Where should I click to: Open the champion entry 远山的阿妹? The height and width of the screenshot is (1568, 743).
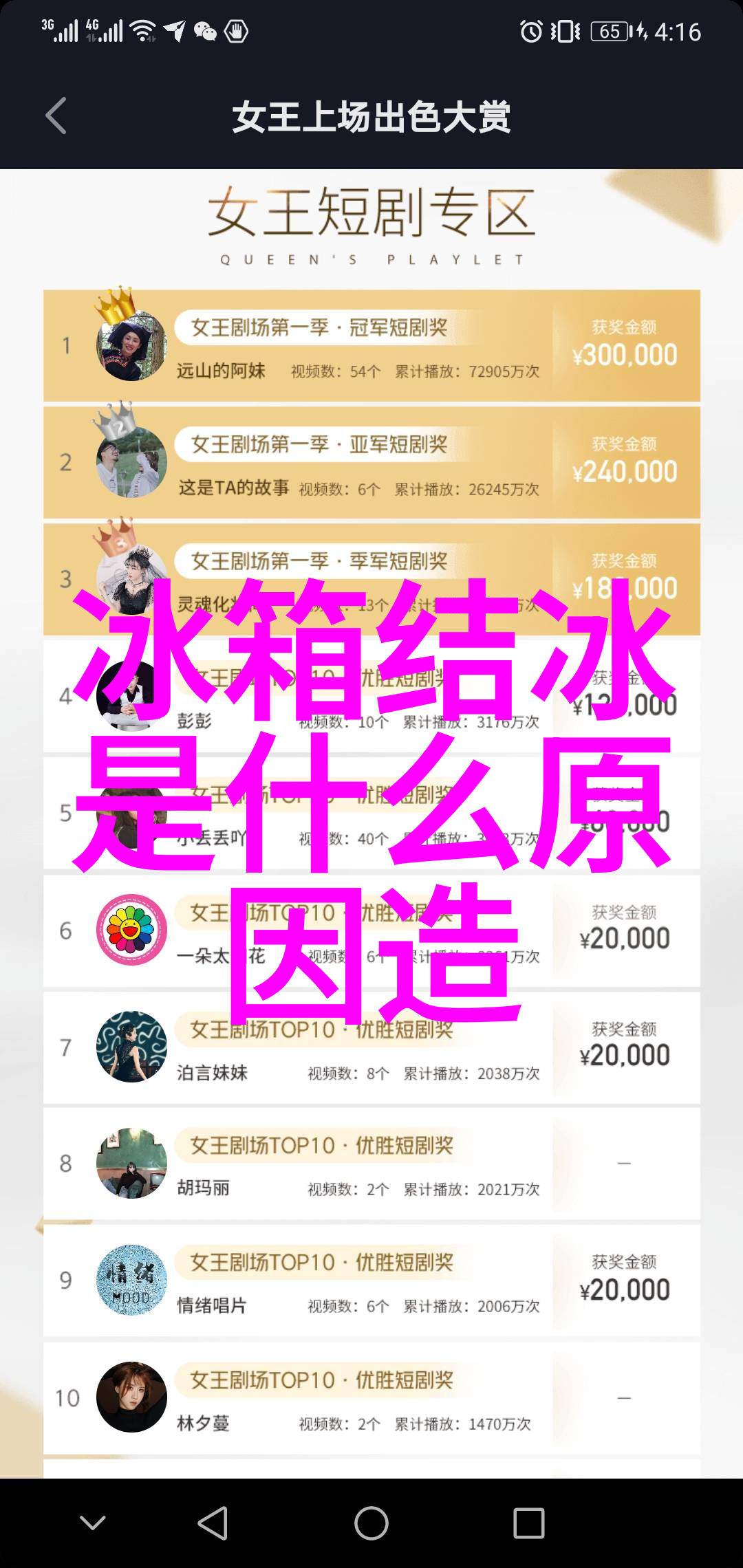tap(371, 346)
